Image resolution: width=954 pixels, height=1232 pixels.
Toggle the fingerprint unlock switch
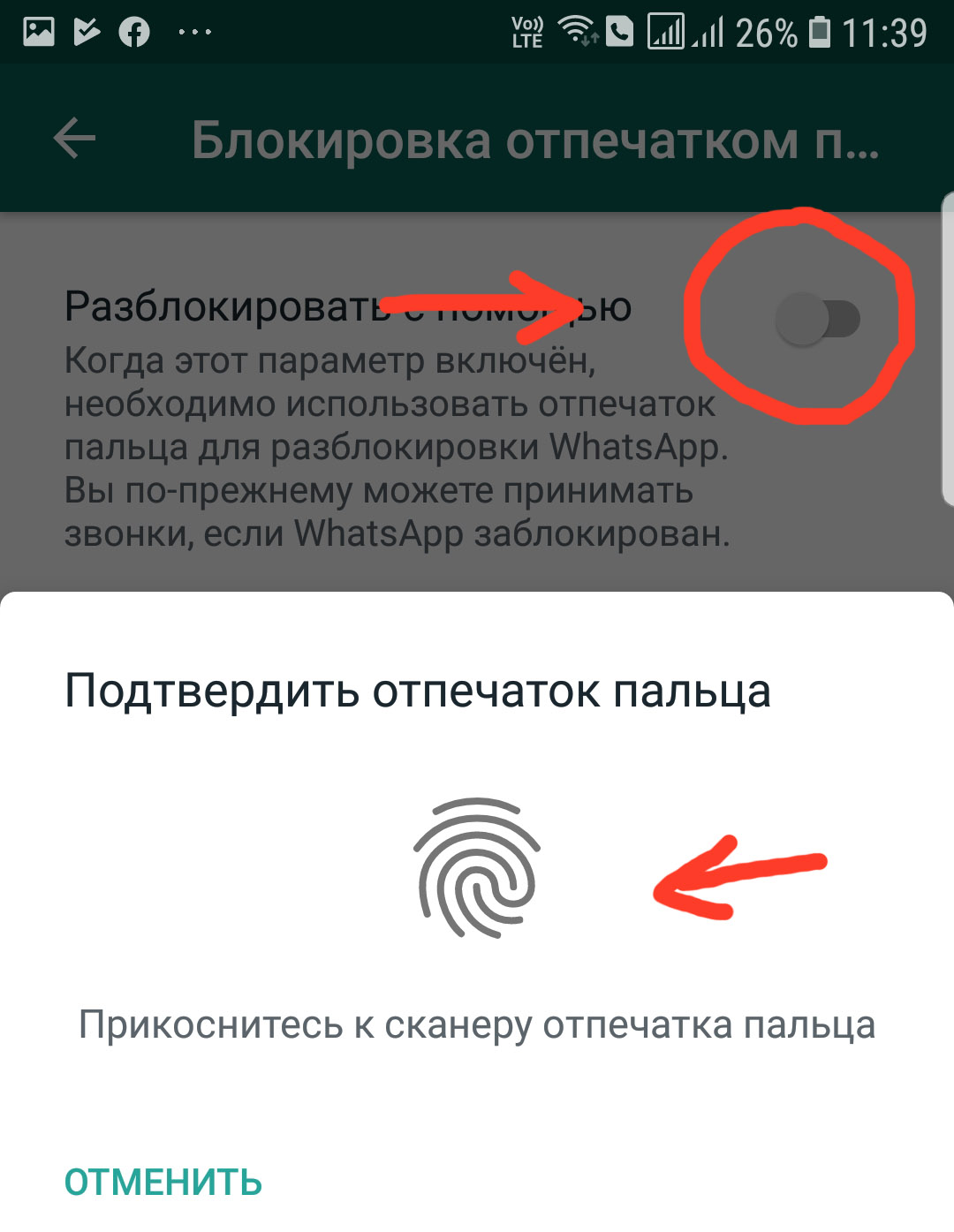pos(817,319)
